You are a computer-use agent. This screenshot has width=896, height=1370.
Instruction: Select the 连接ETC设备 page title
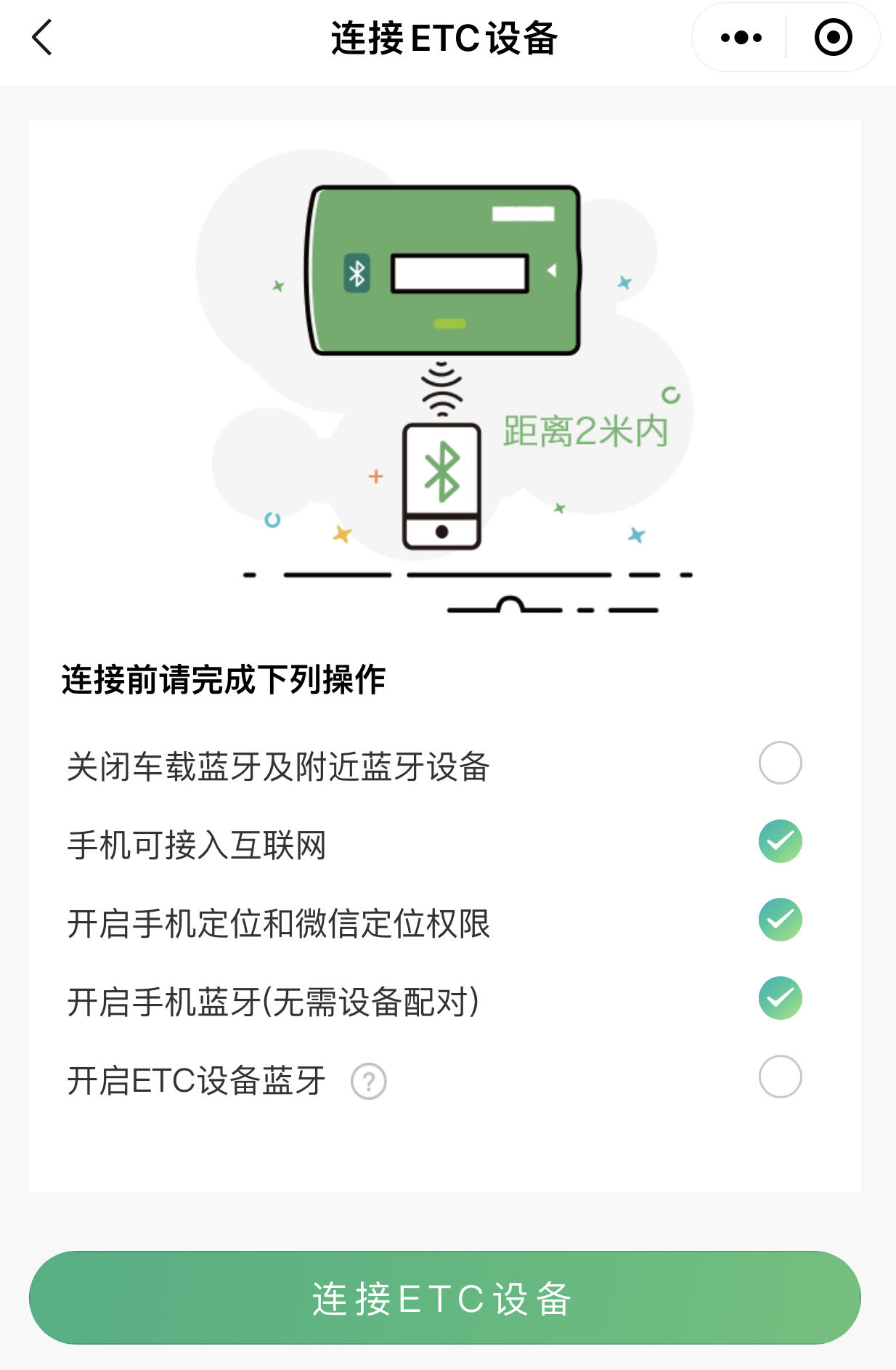[x=447, y=36]
